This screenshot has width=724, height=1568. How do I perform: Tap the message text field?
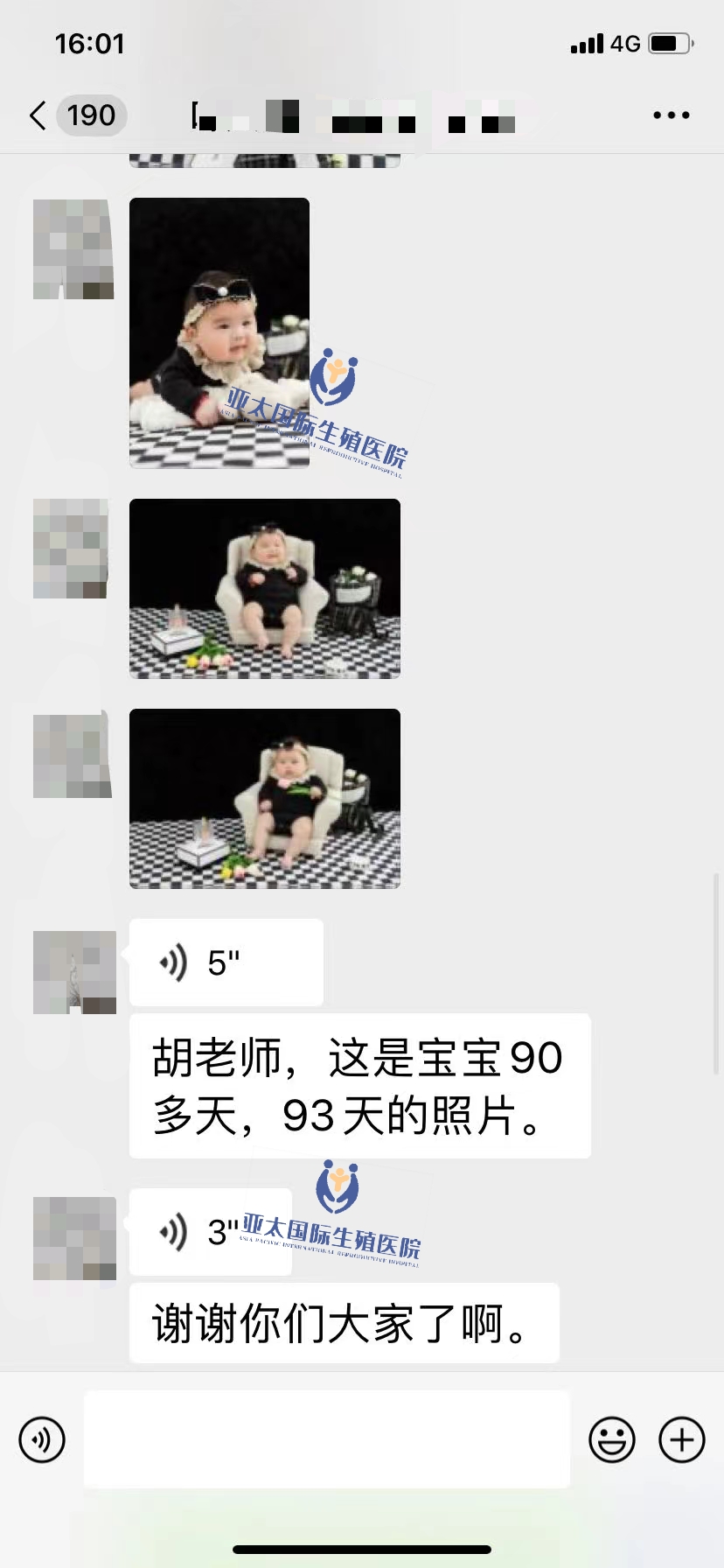click(x=327, y=1439)
